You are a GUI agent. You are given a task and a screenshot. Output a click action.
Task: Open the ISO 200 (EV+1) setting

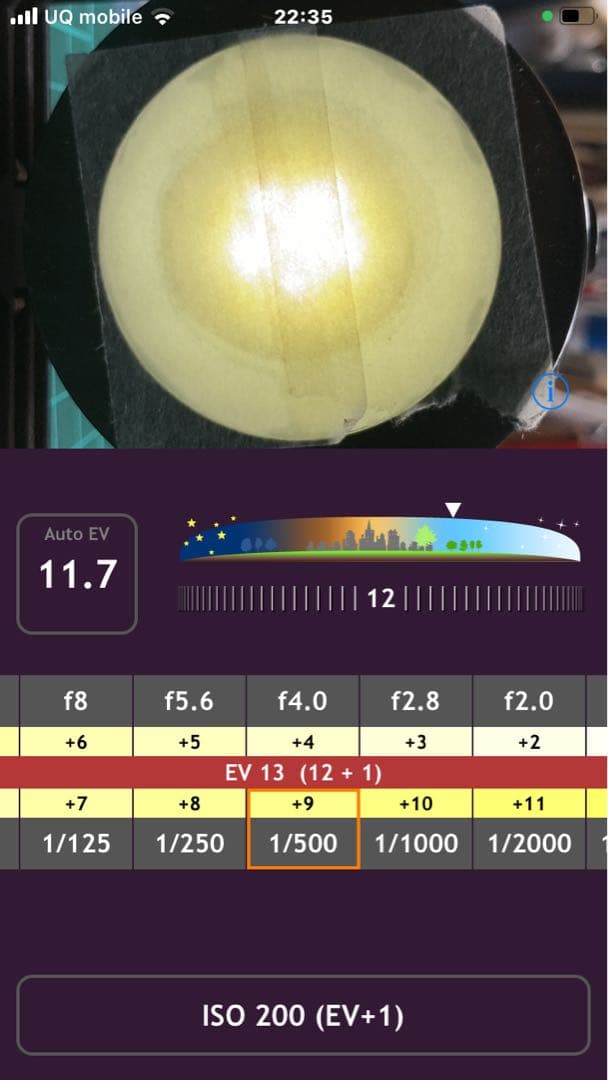click(x=303, y=1016)
